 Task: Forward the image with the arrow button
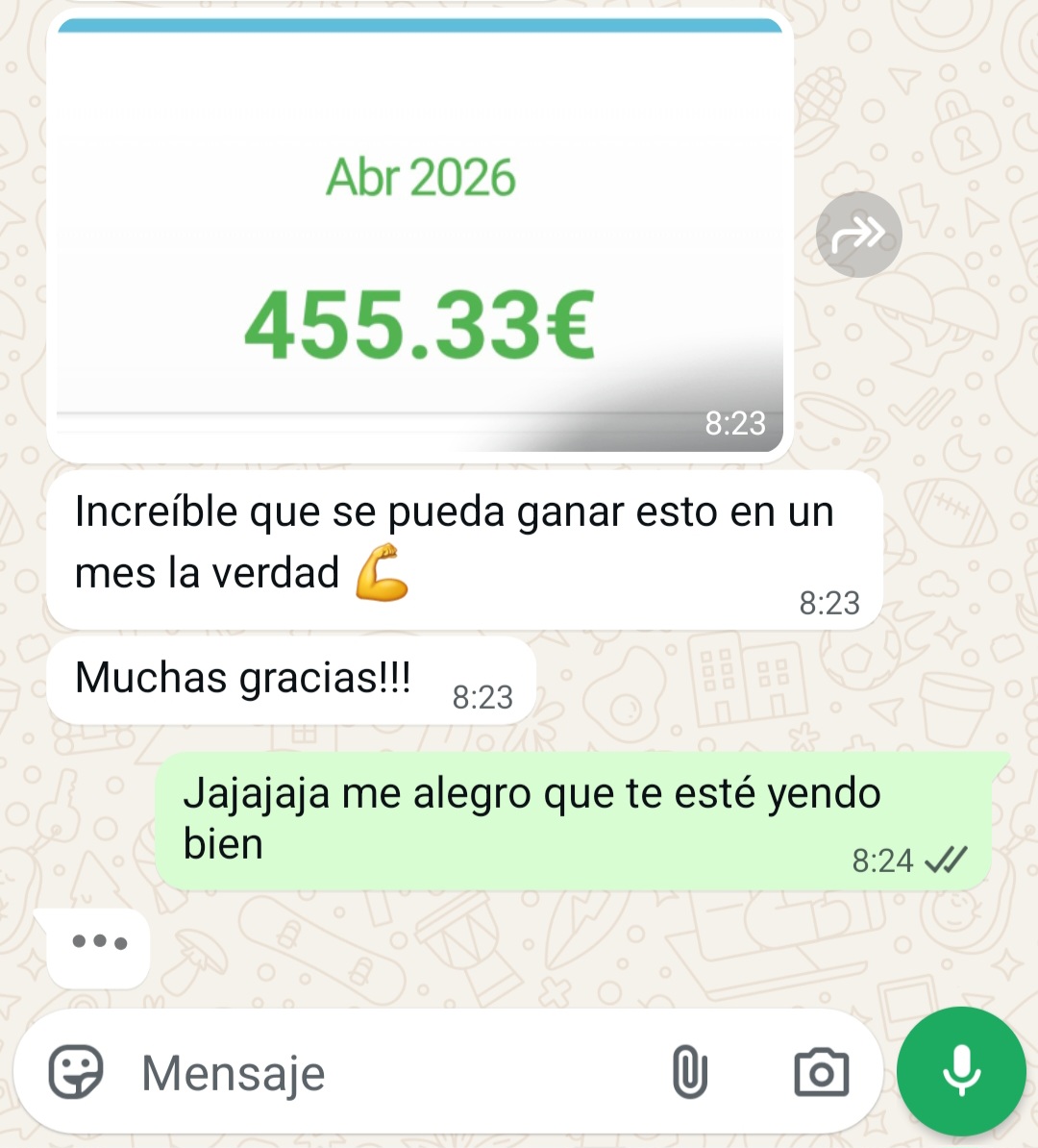[x=858, y=235]
